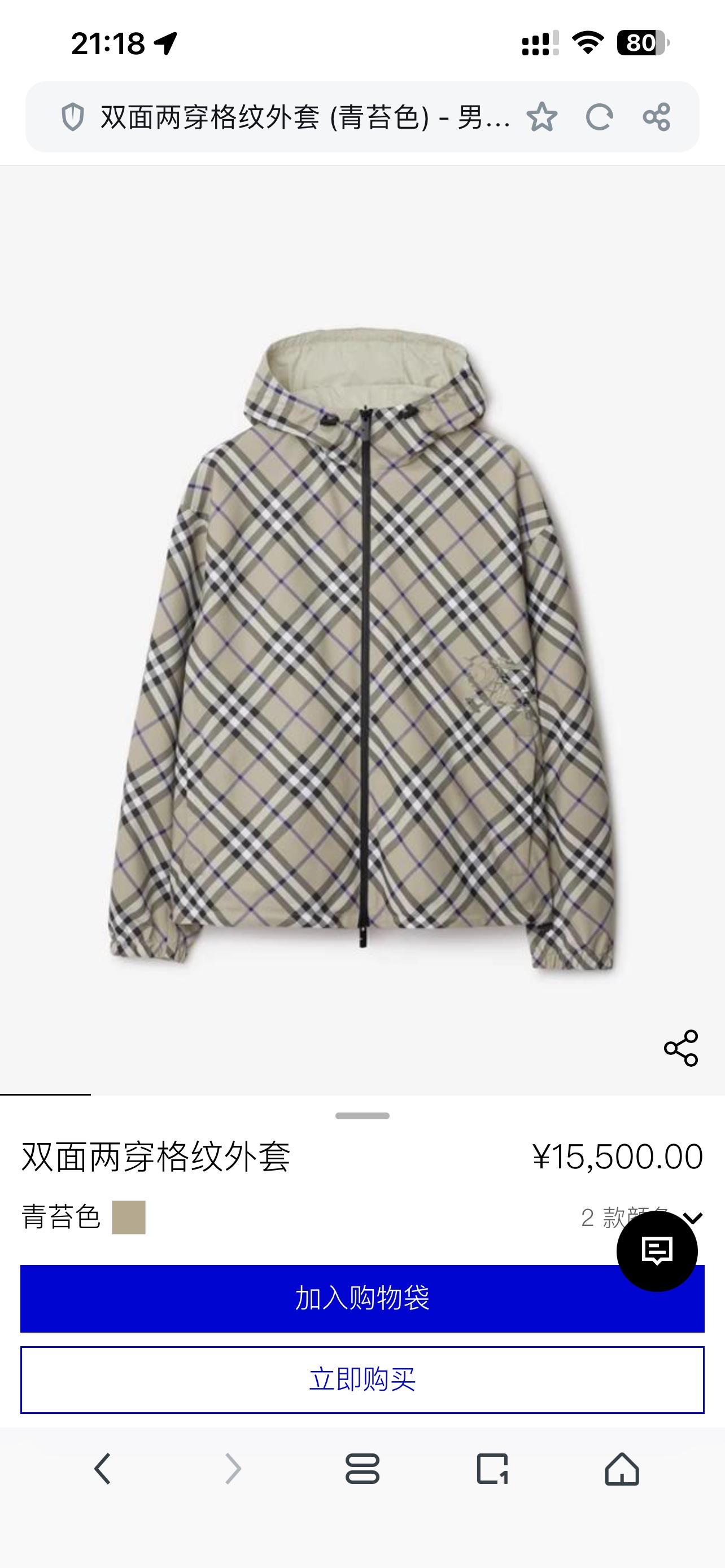The image size is (725, 1568).
Task: Go to the browser home page
Action: point(622,1469)
